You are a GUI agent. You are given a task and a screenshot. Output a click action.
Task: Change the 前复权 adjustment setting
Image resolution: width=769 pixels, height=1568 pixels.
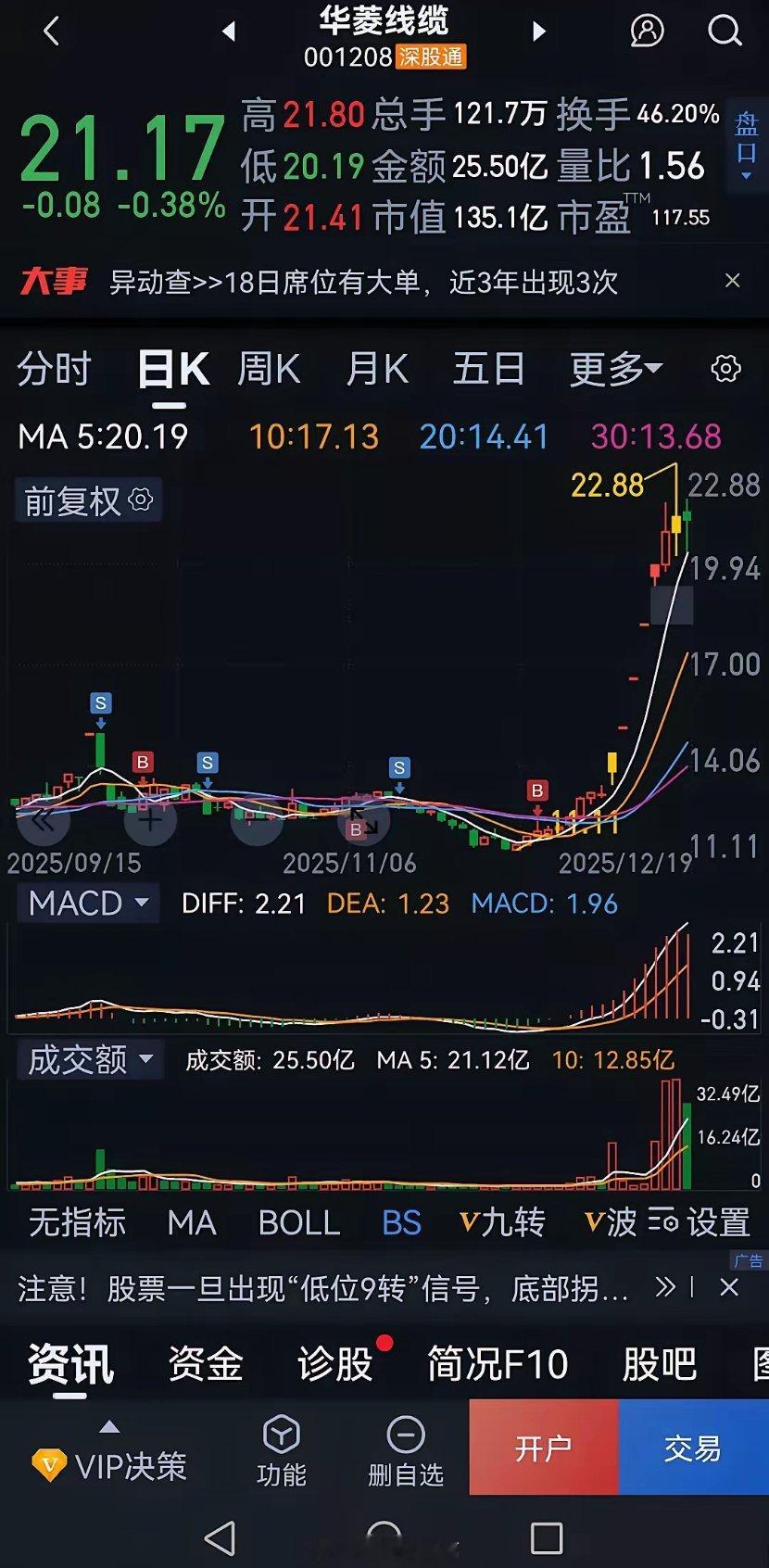(x=88, y=501)
